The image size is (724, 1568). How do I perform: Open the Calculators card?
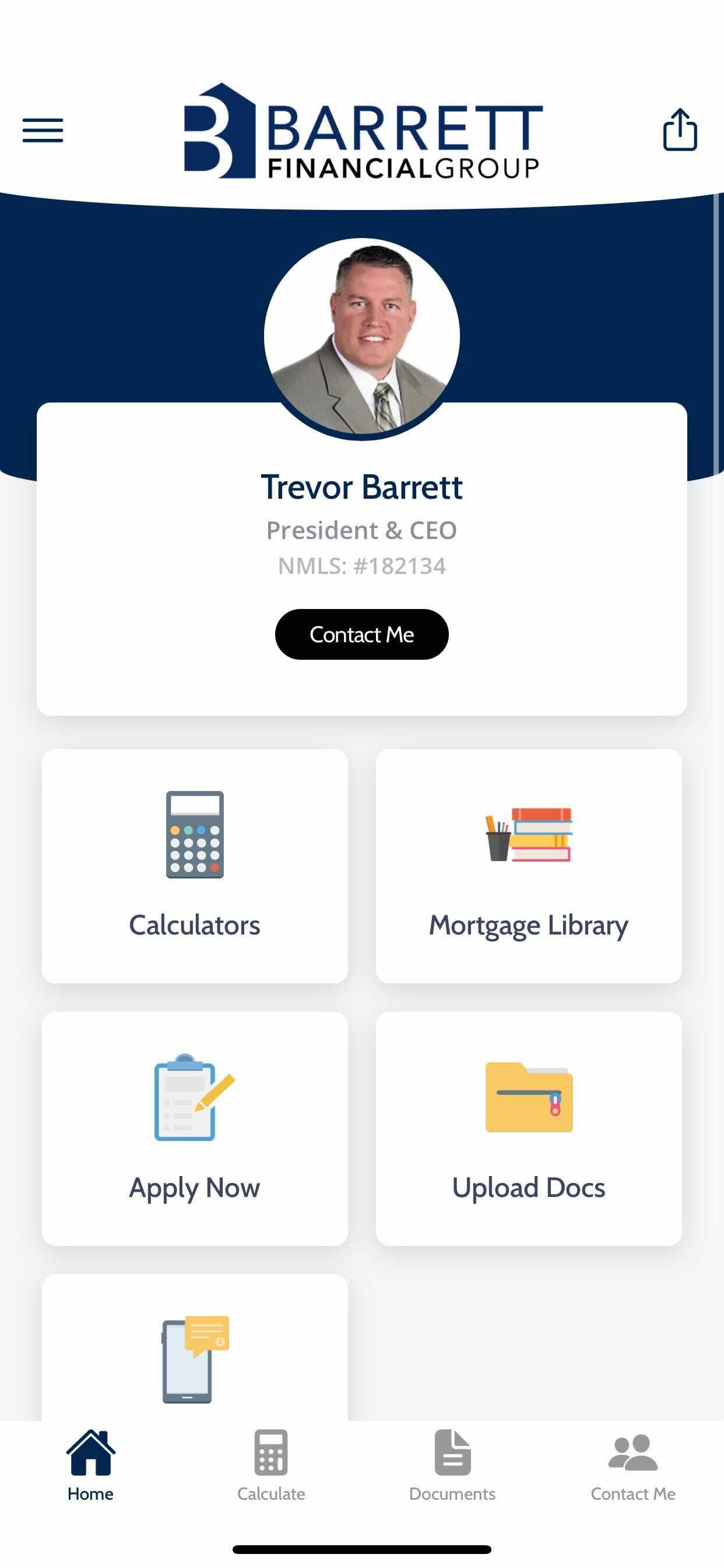(x=195, y=866)
